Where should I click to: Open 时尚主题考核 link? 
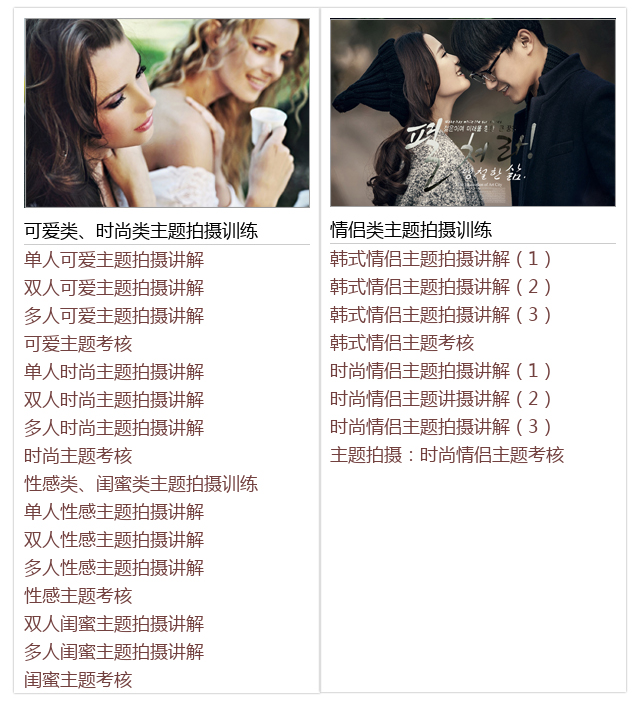click(x=78, y=456)
